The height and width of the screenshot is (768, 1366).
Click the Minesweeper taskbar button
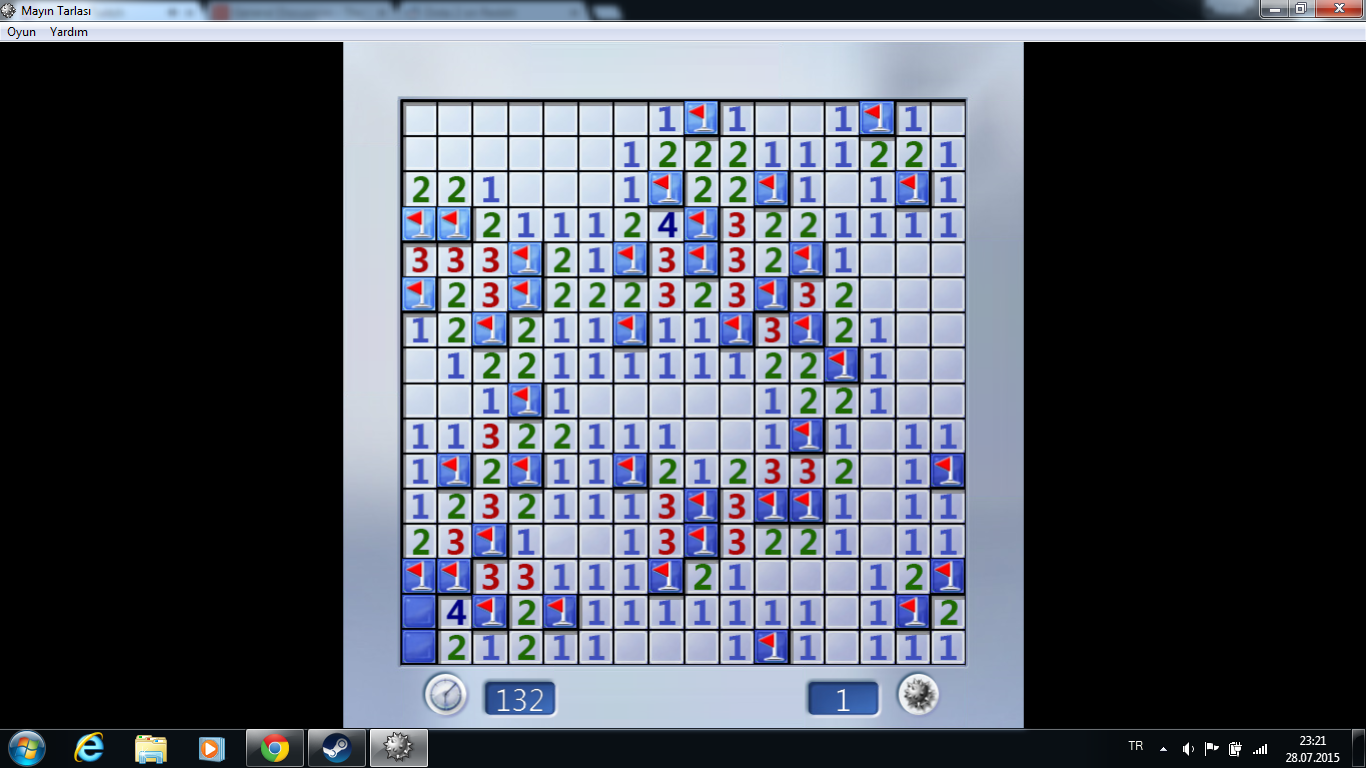[x=398, y=747]
